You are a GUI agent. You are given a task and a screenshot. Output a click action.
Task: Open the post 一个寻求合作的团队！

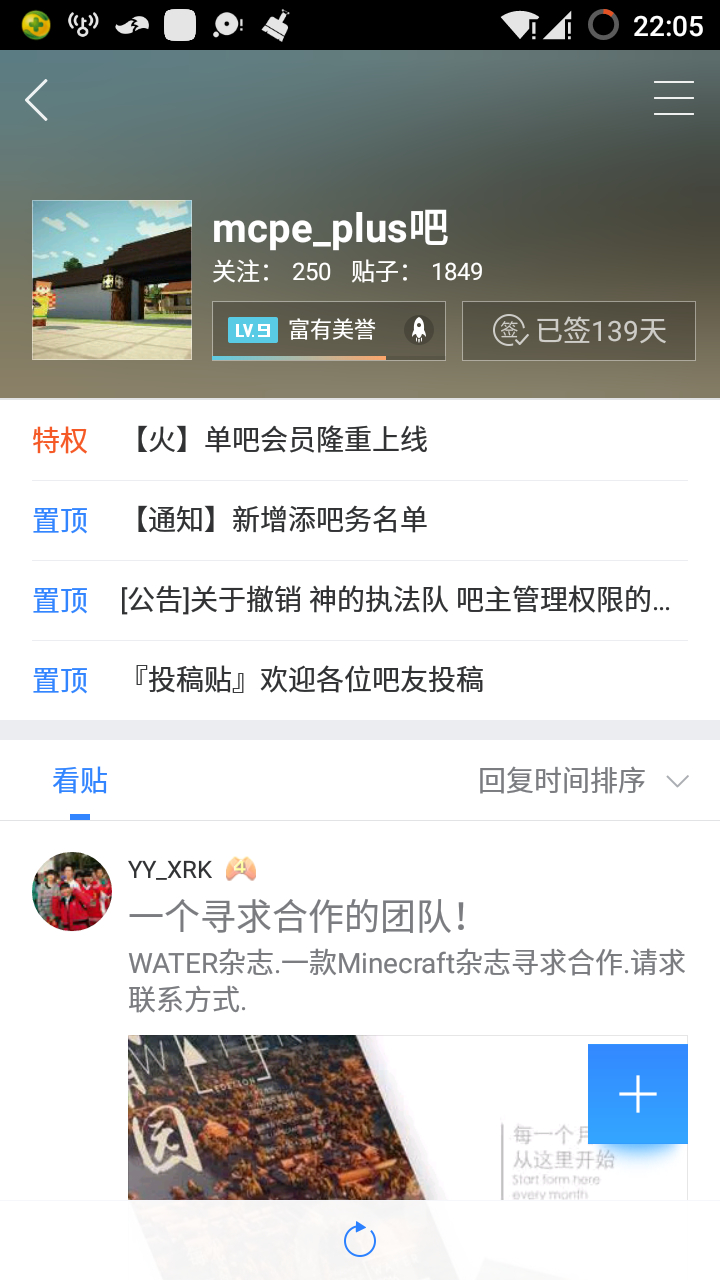298,918
